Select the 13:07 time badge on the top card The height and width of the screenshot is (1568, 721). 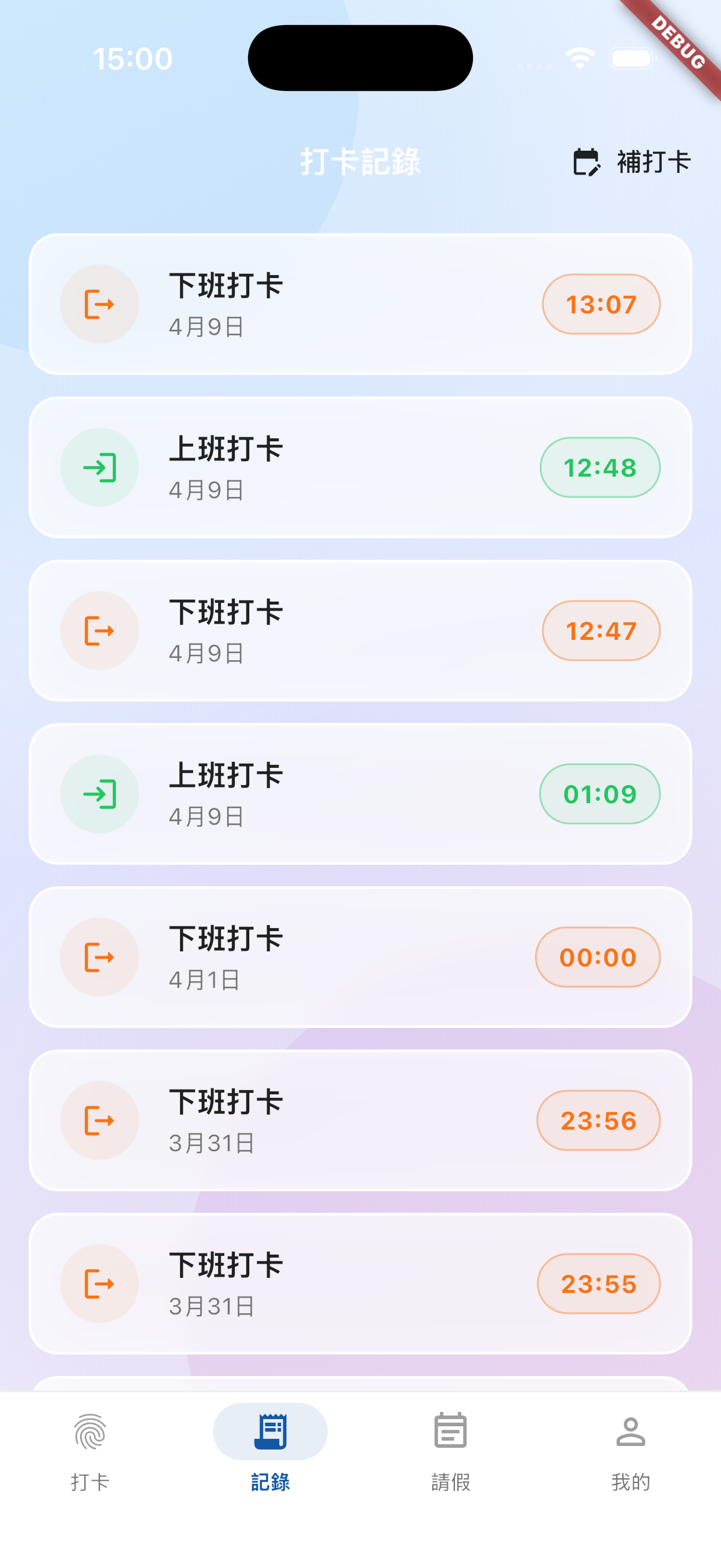click(x=600, y=304)
